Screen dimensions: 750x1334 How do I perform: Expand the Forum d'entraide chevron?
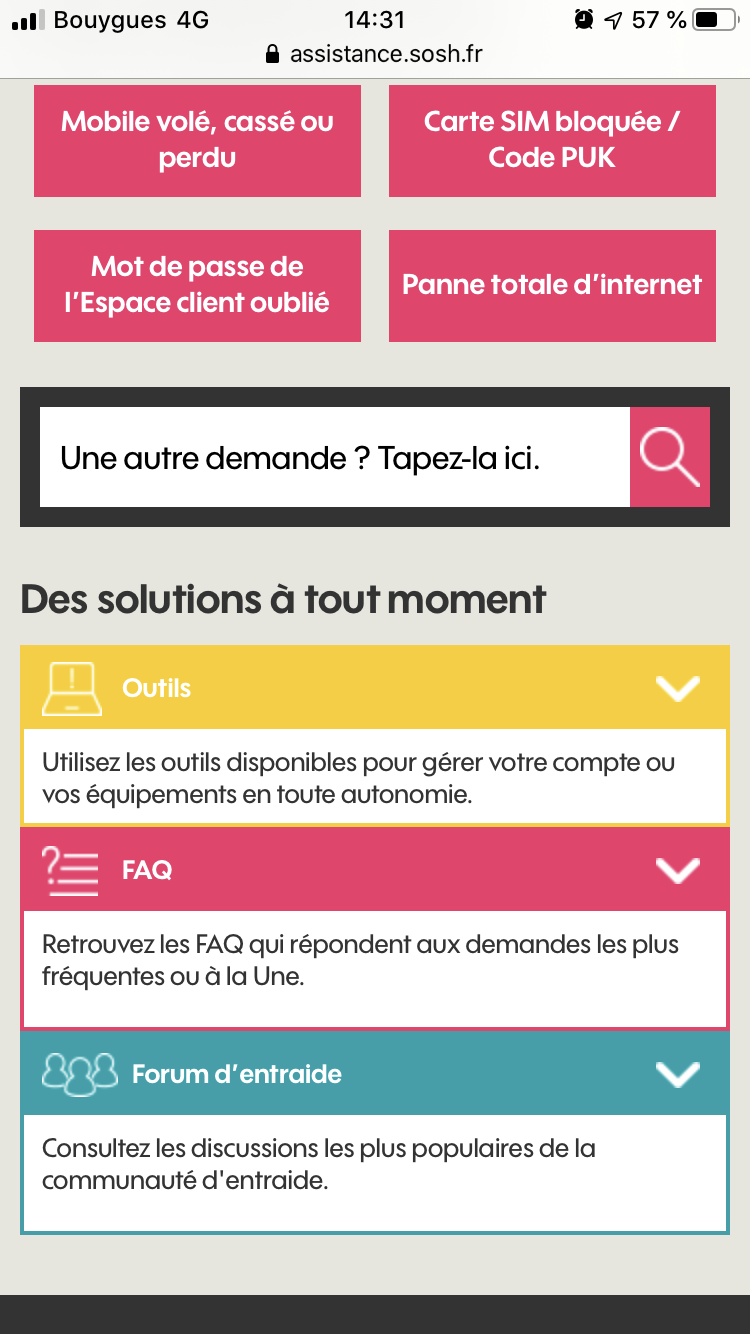pos(678,1074)
